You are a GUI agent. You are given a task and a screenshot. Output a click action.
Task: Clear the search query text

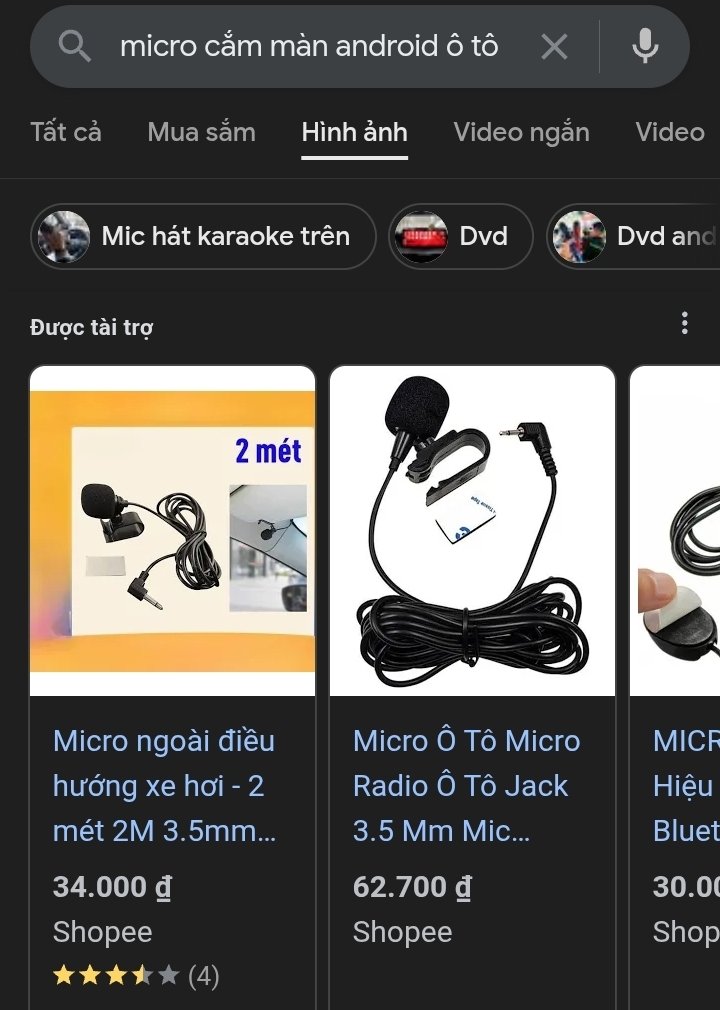pyautogui.click(x=554, y=46)
